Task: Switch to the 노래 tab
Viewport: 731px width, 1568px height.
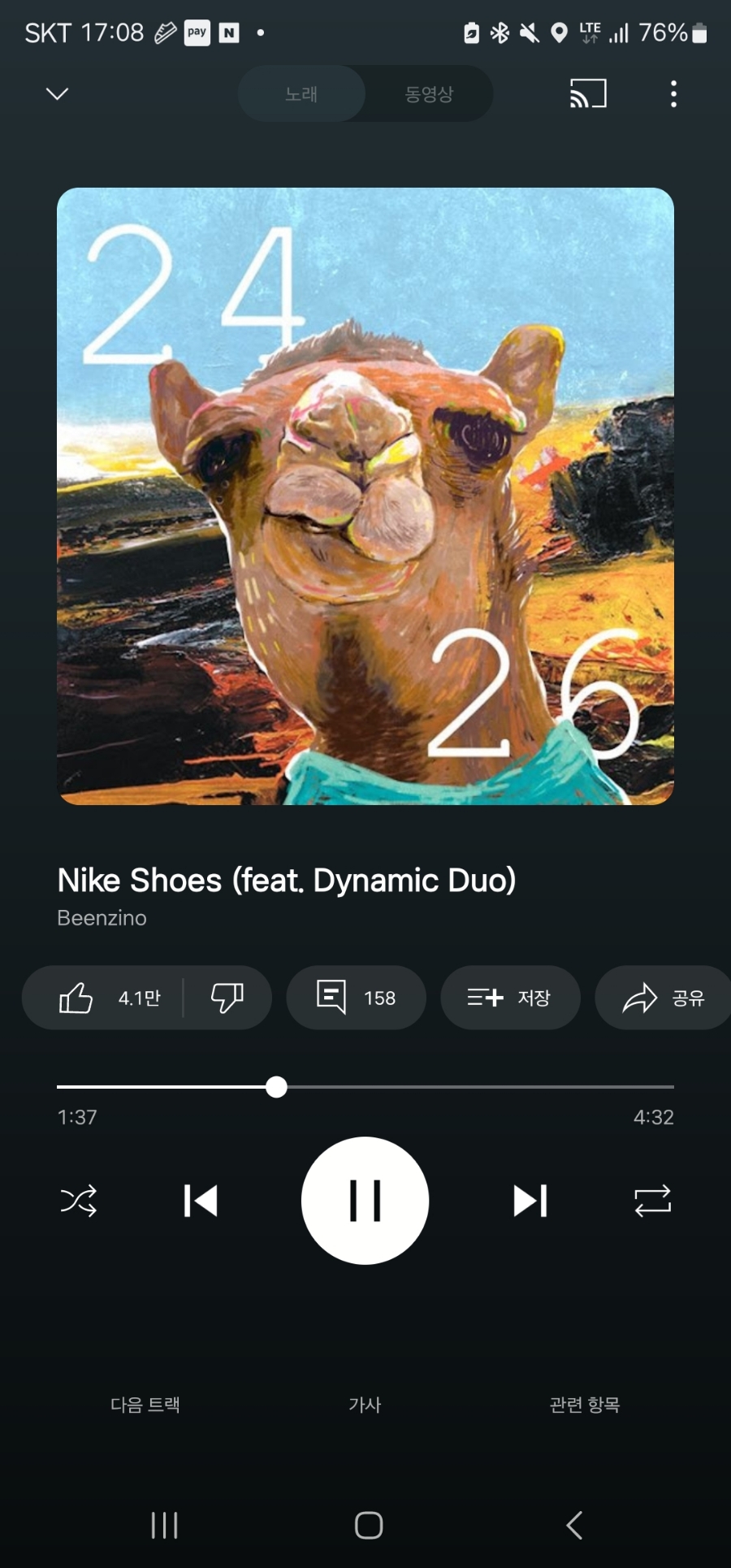Action: pyautogui.click(x=301, y=94)
